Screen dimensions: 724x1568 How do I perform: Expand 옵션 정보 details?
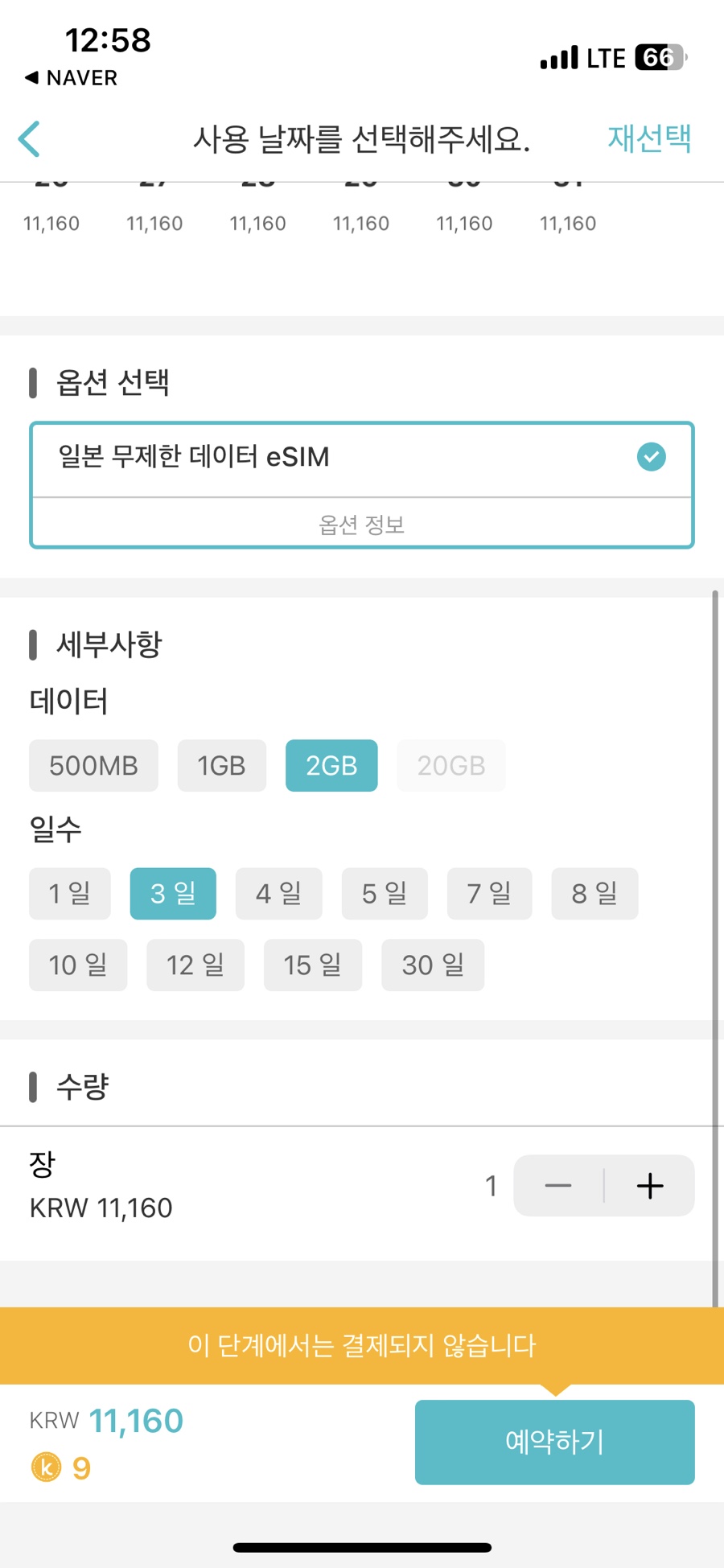click(x=362, y=525)
